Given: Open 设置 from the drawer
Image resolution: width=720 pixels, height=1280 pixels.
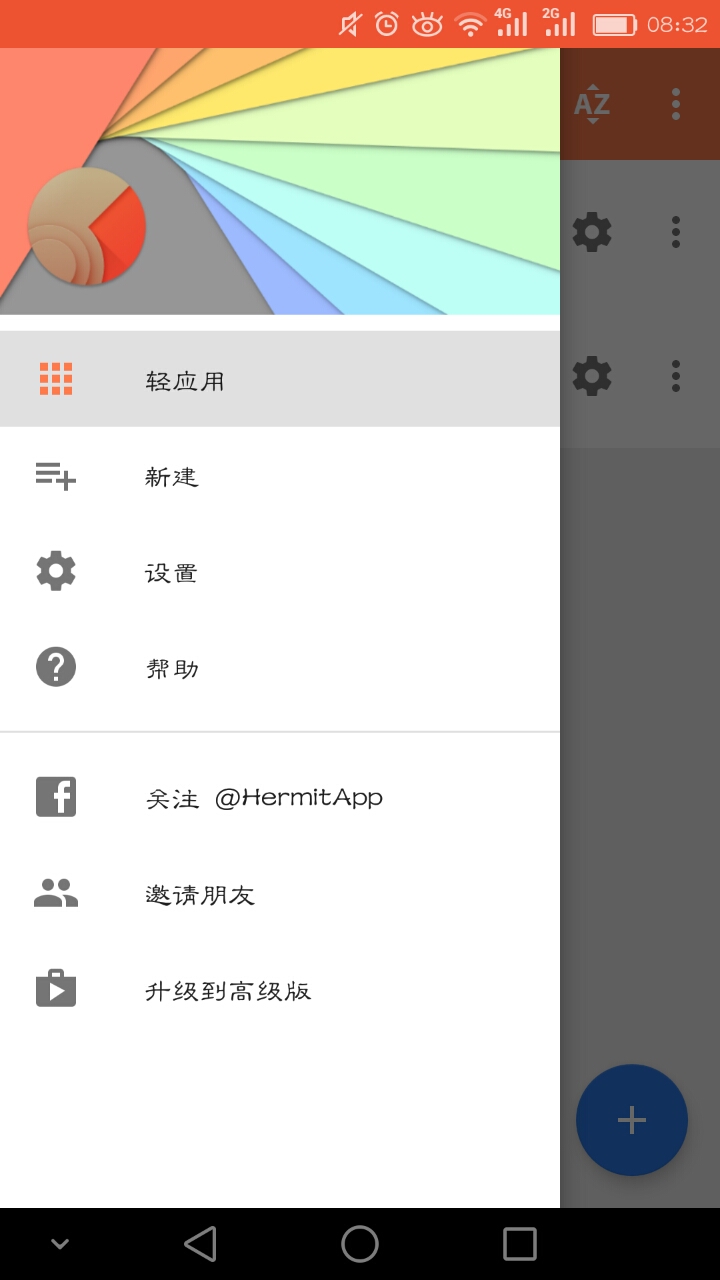Looking at the screenshot, I should pos(172,573).
